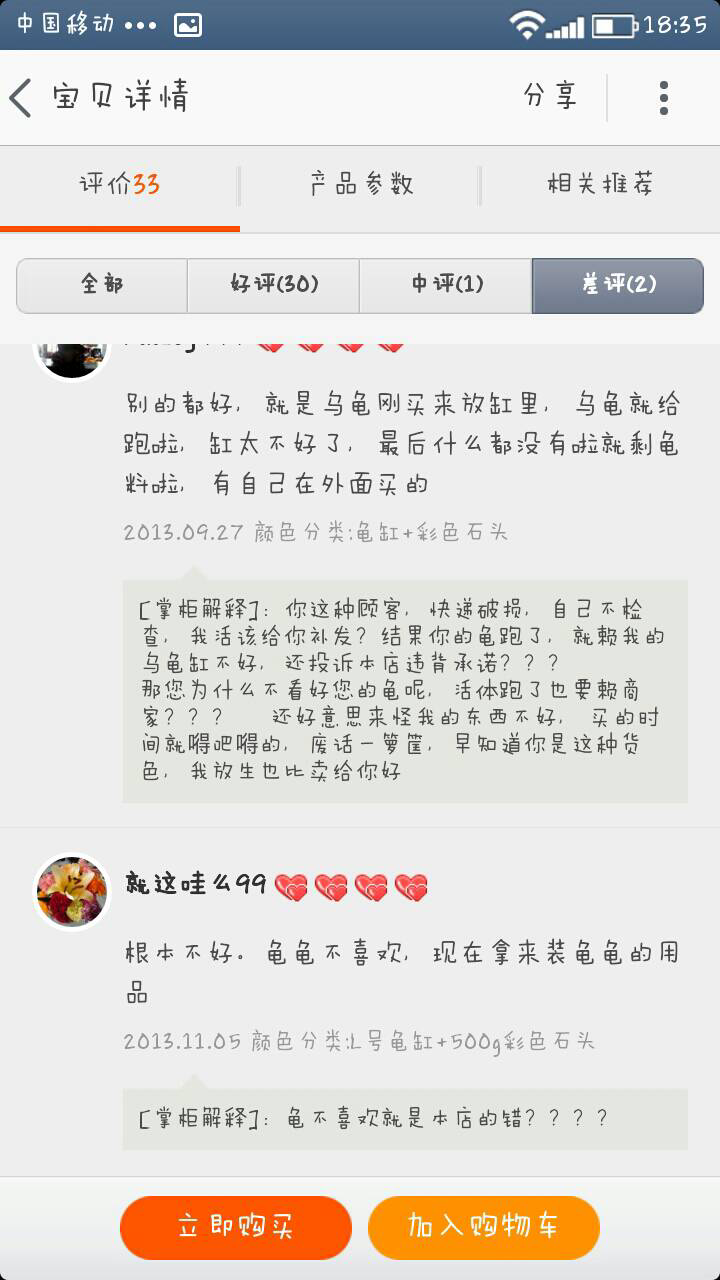This screenshot has width=720, height=1280.
Task: Filter reviews by 中评(1)
Action: (x=446, y=285)
